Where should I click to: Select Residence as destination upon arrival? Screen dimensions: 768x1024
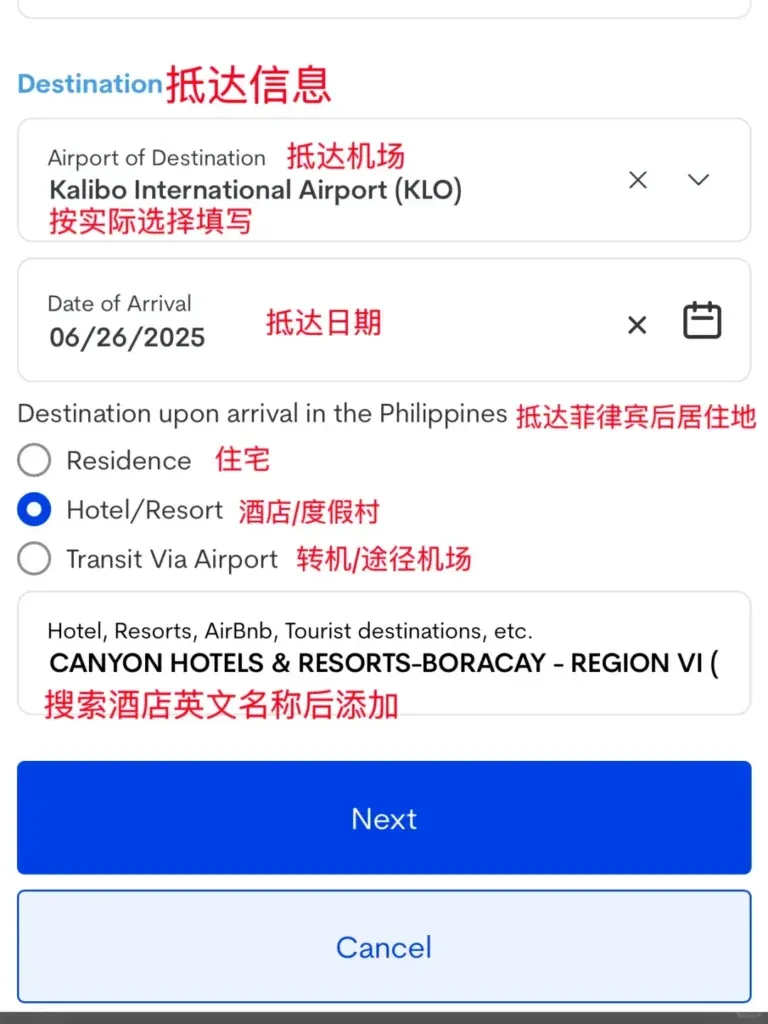pyautogui.click(x=34, y=461)
